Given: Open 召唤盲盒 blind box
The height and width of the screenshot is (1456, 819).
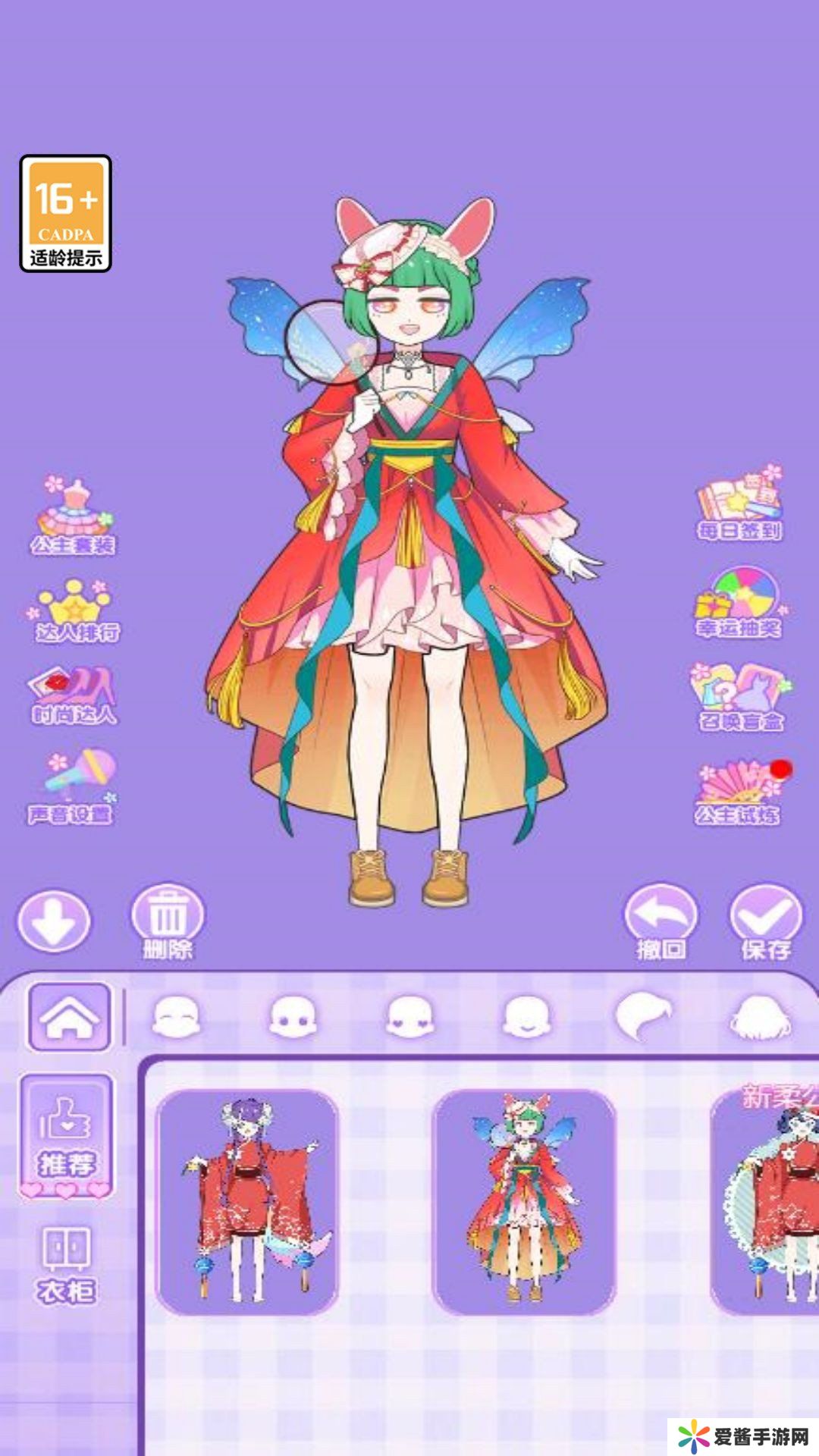Looking at the screenshot, I should pos(740,696).
